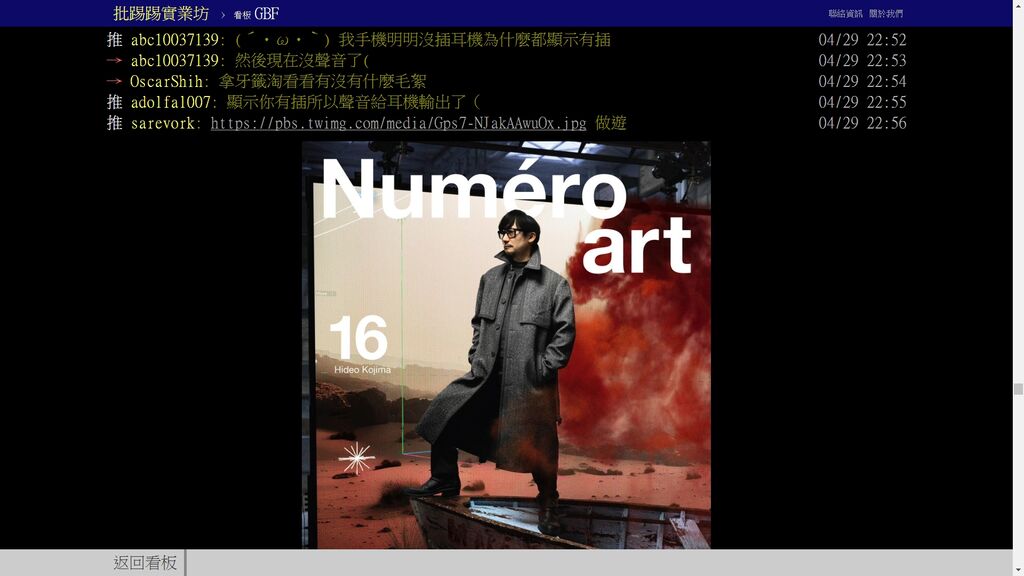Open the 聯絡資訊 contact page

pyautogui.click(x=845, y=14)
